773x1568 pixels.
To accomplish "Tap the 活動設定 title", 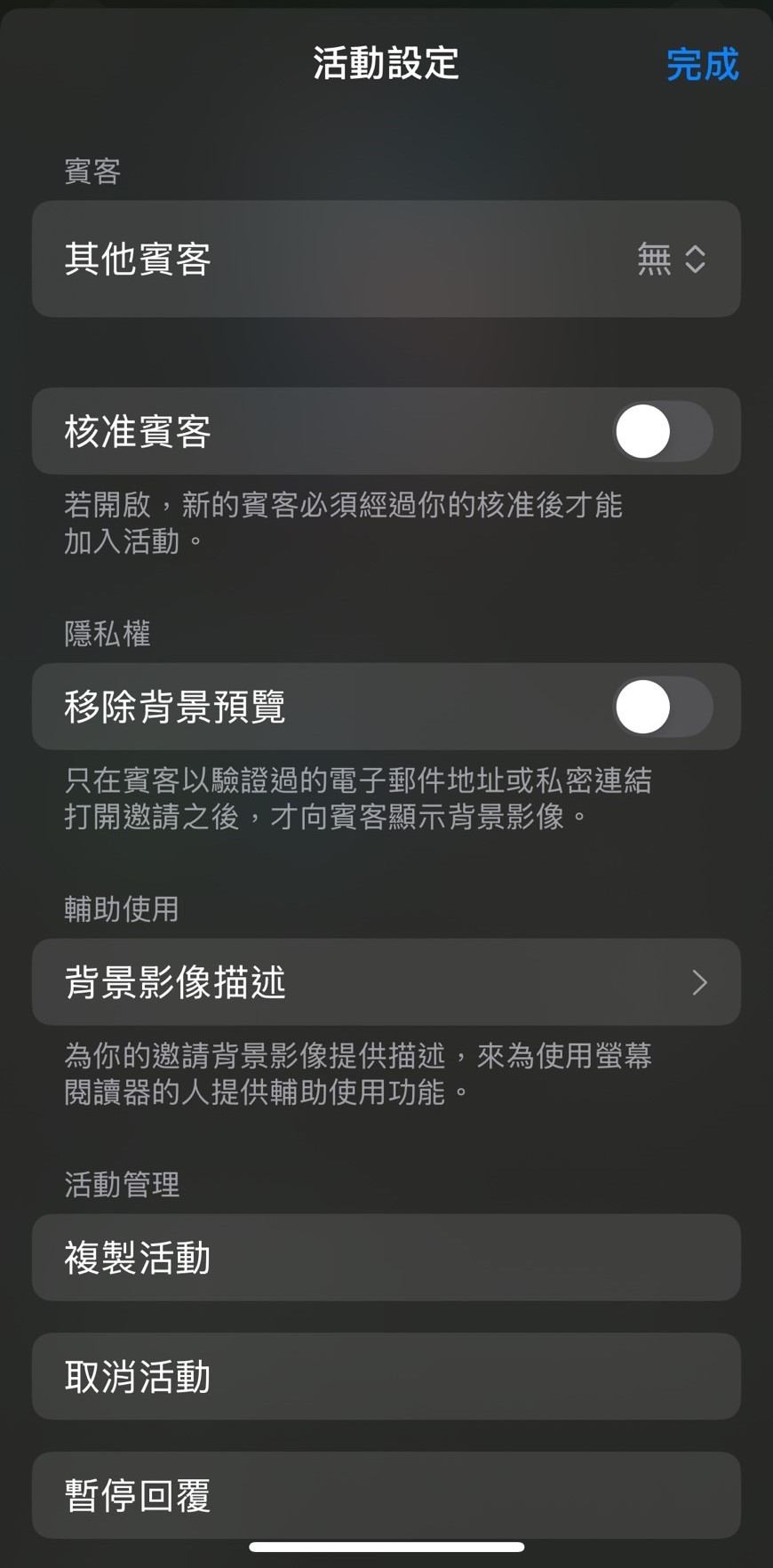I will point(386,64).
